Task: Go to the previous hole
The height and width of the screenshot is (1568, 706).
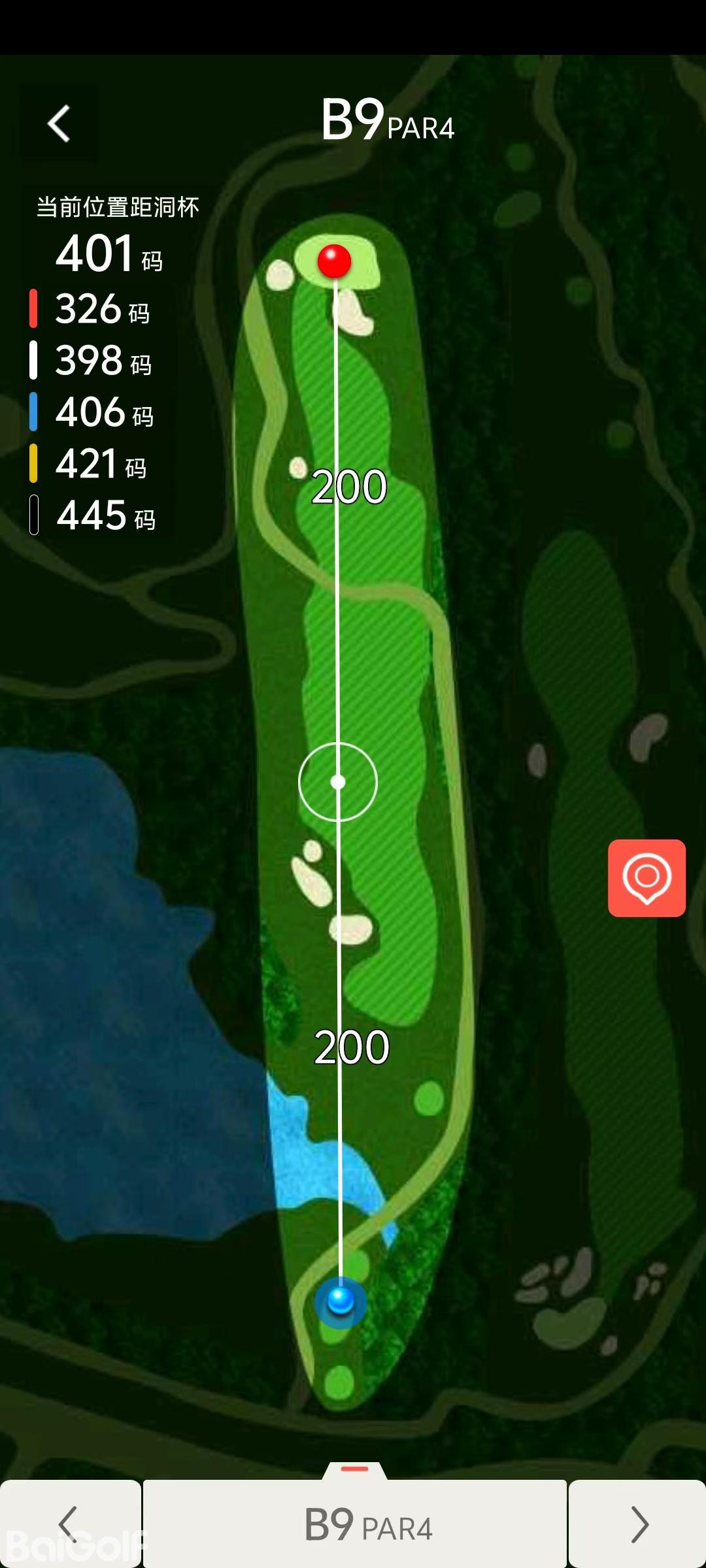Action: 69,1524
